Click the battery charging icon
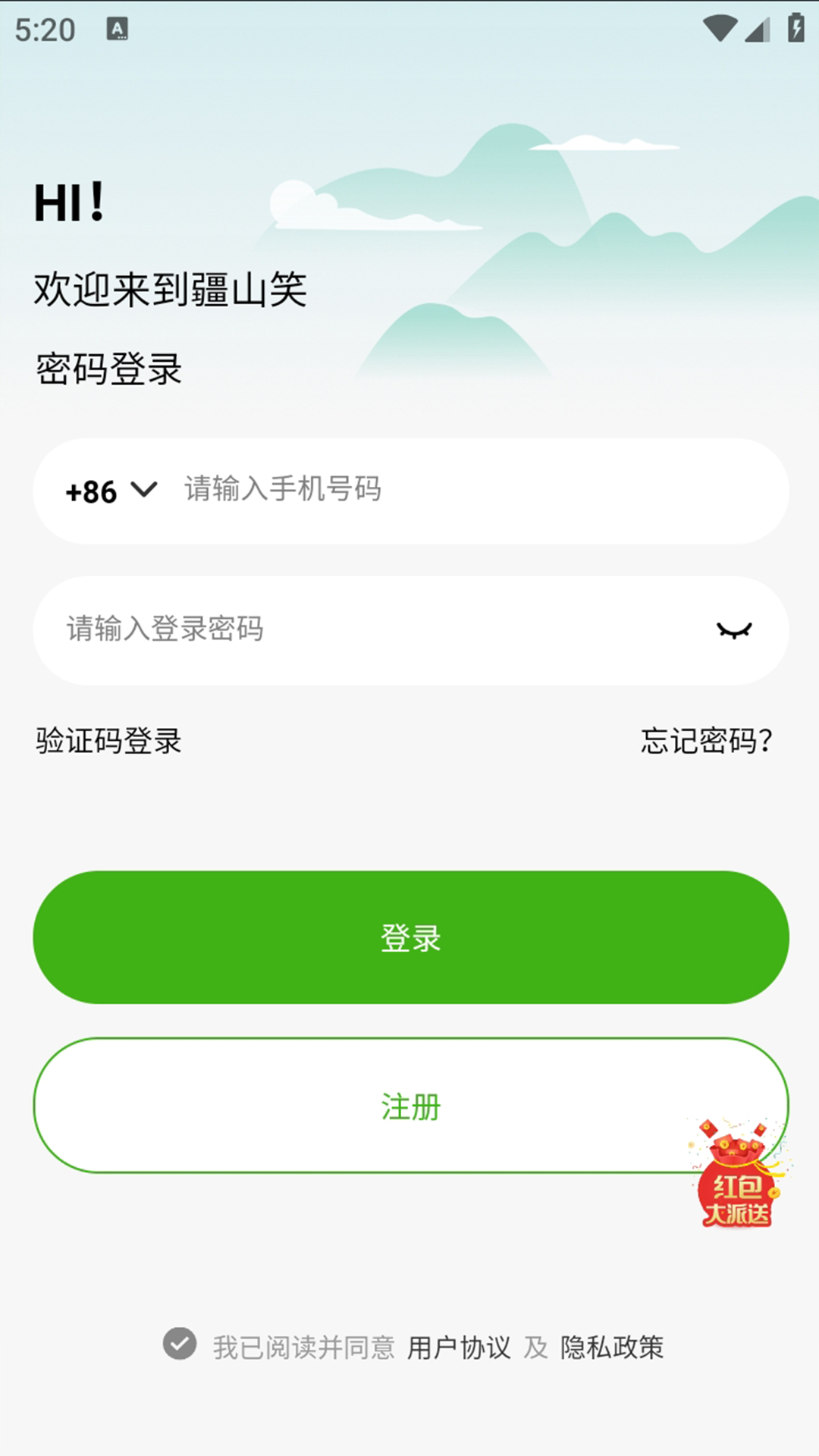 tap(797, 27)
